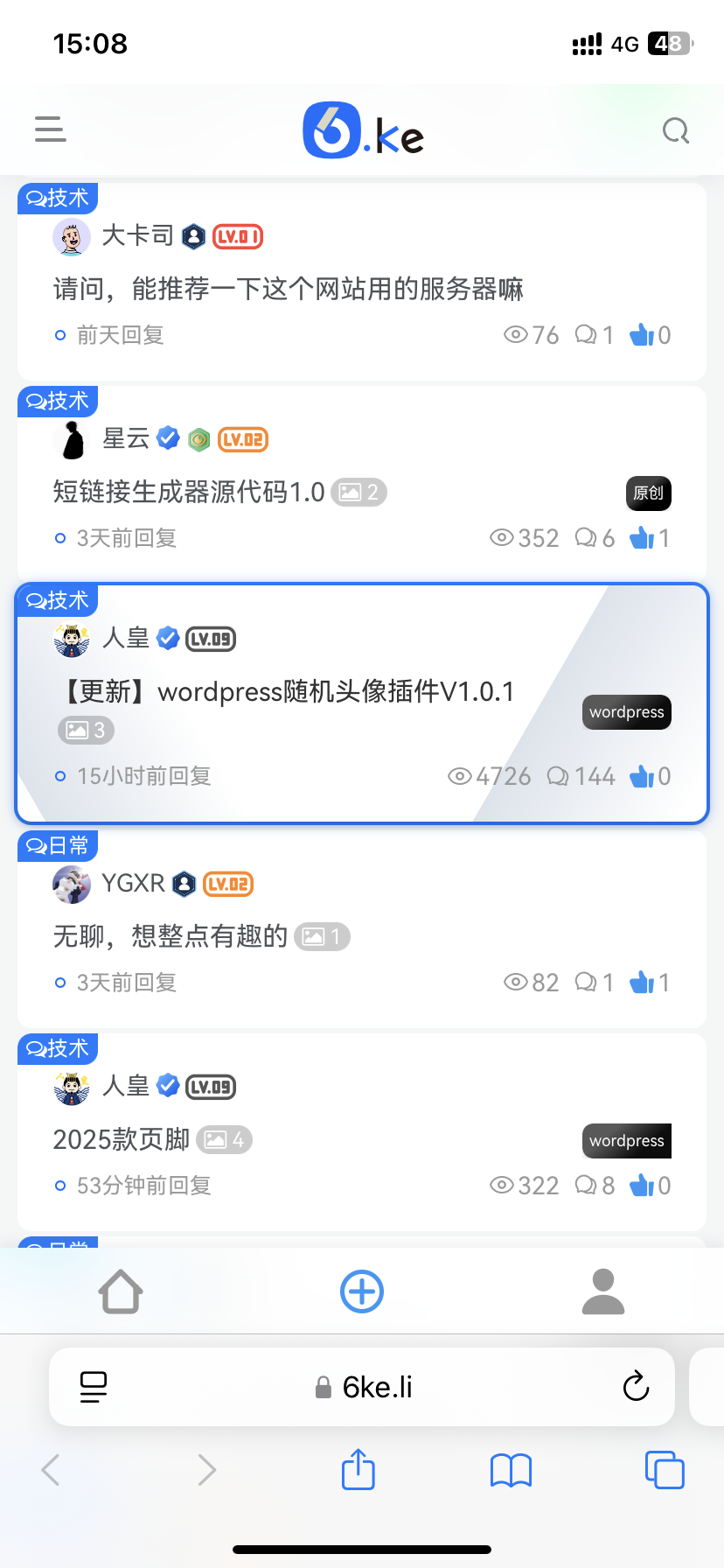
Task: Open the search icon
Action: point(674,129)
